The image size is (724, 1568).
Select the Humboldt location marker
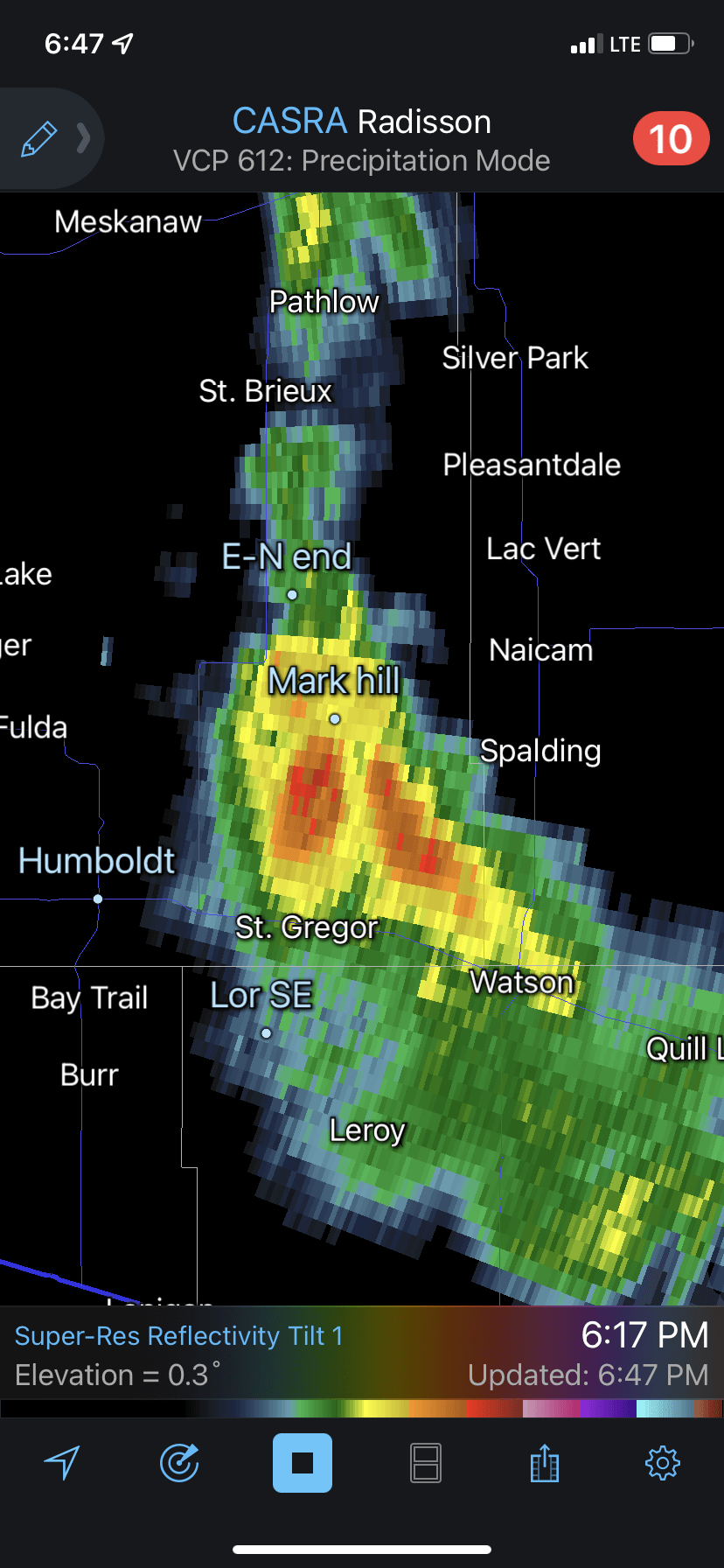click(x=98, y=899)
